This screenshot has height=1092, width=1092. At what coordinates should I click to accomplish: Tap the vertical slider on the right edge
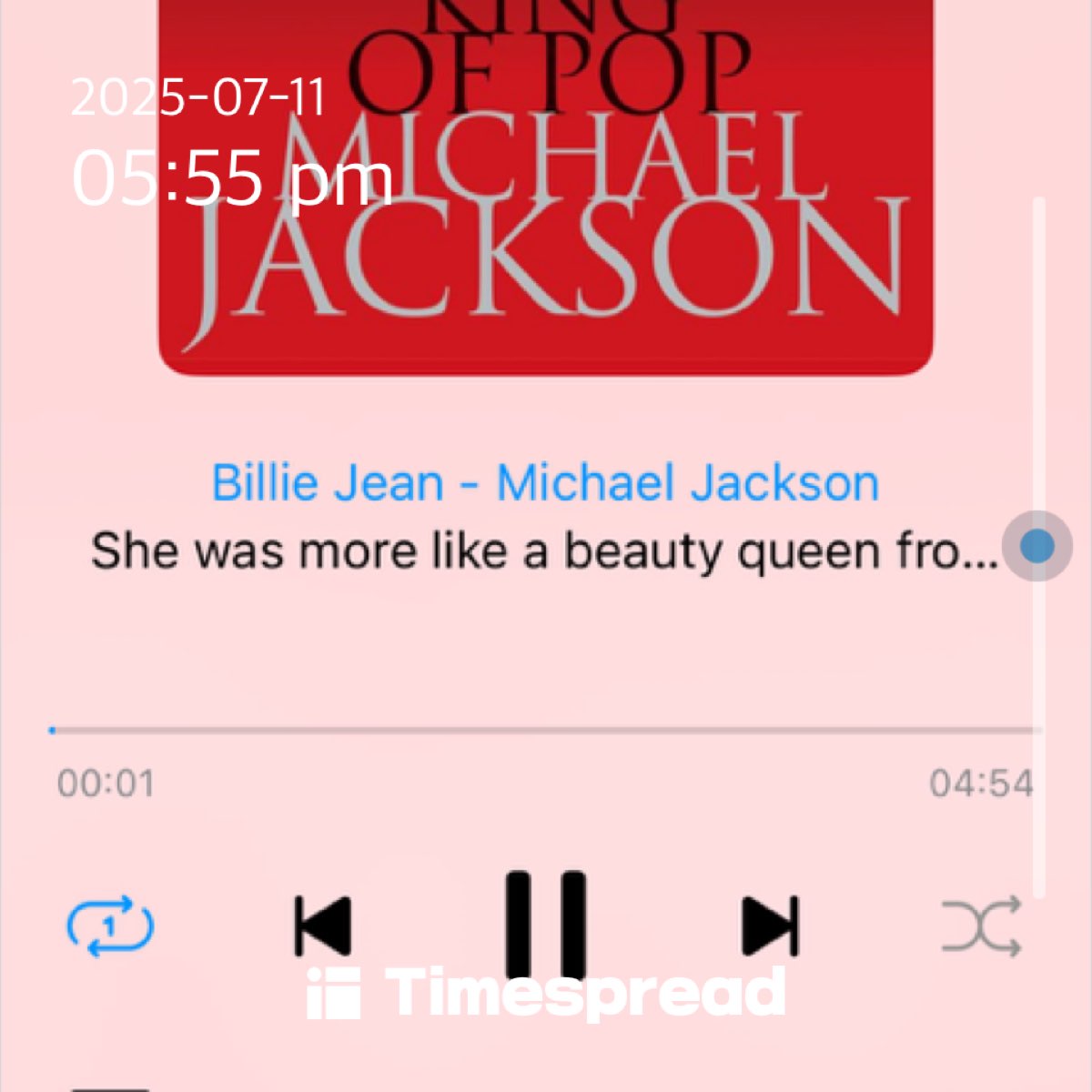(1037, 546)
